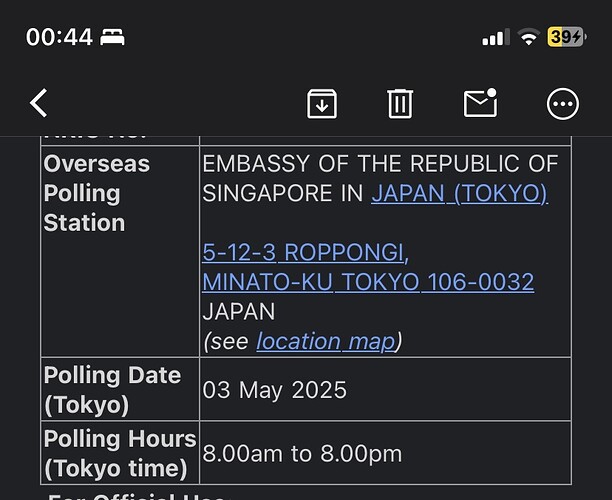Open the location map link
The height and width of the screenshot is (500, 612).
click(x=326, y=341)
